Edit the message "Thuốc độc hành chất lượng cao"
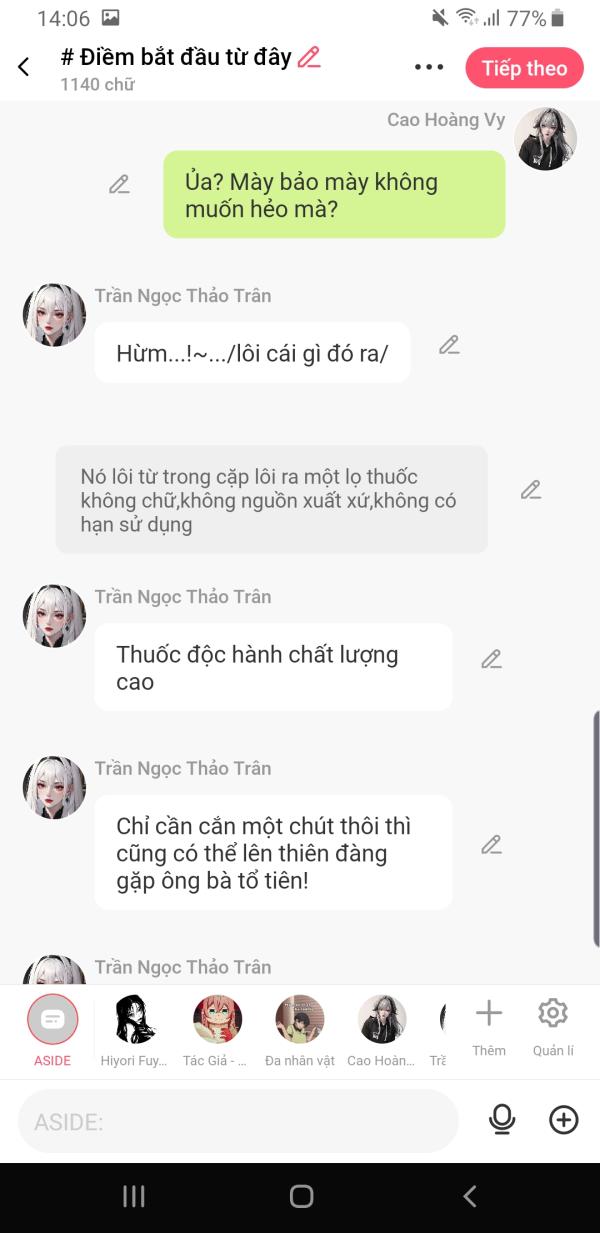Image resolution: width=600 pixels, height=1233 pixels. (490, 659)
